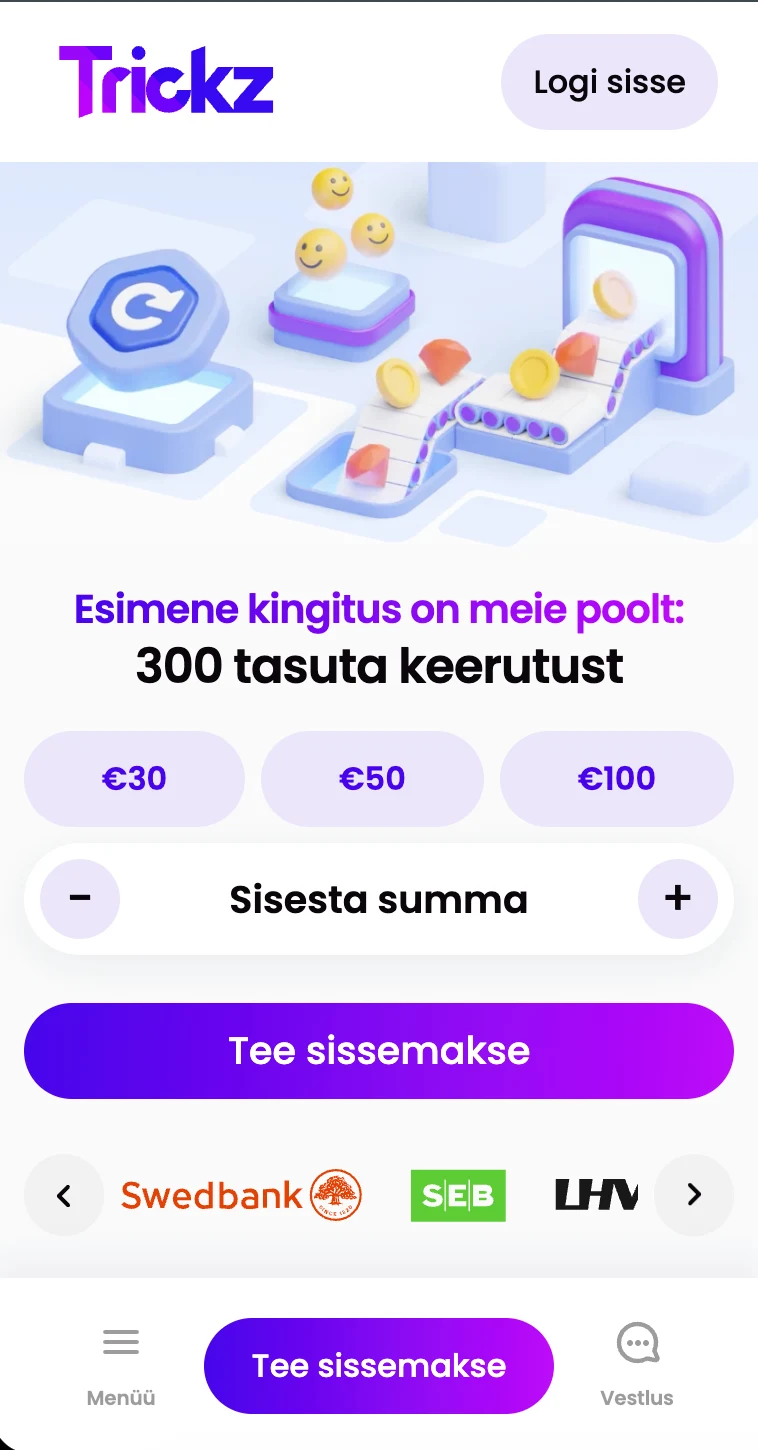Image resolution: width=758 pixels, height=1450 pixels.
Task: Tap Tee sissemakse in the bottom bar
Action: point(378,1366)
